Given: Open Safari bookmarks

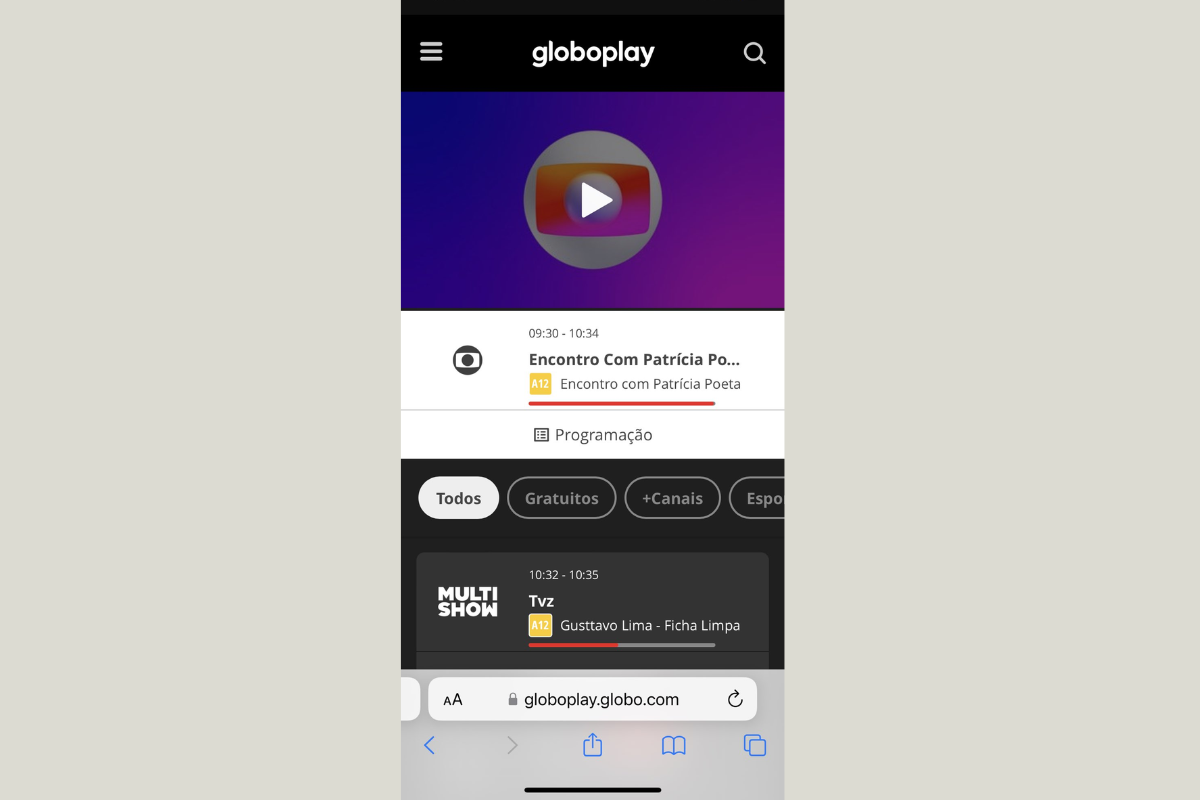Looking at the screenshot, I should point(673,745).
